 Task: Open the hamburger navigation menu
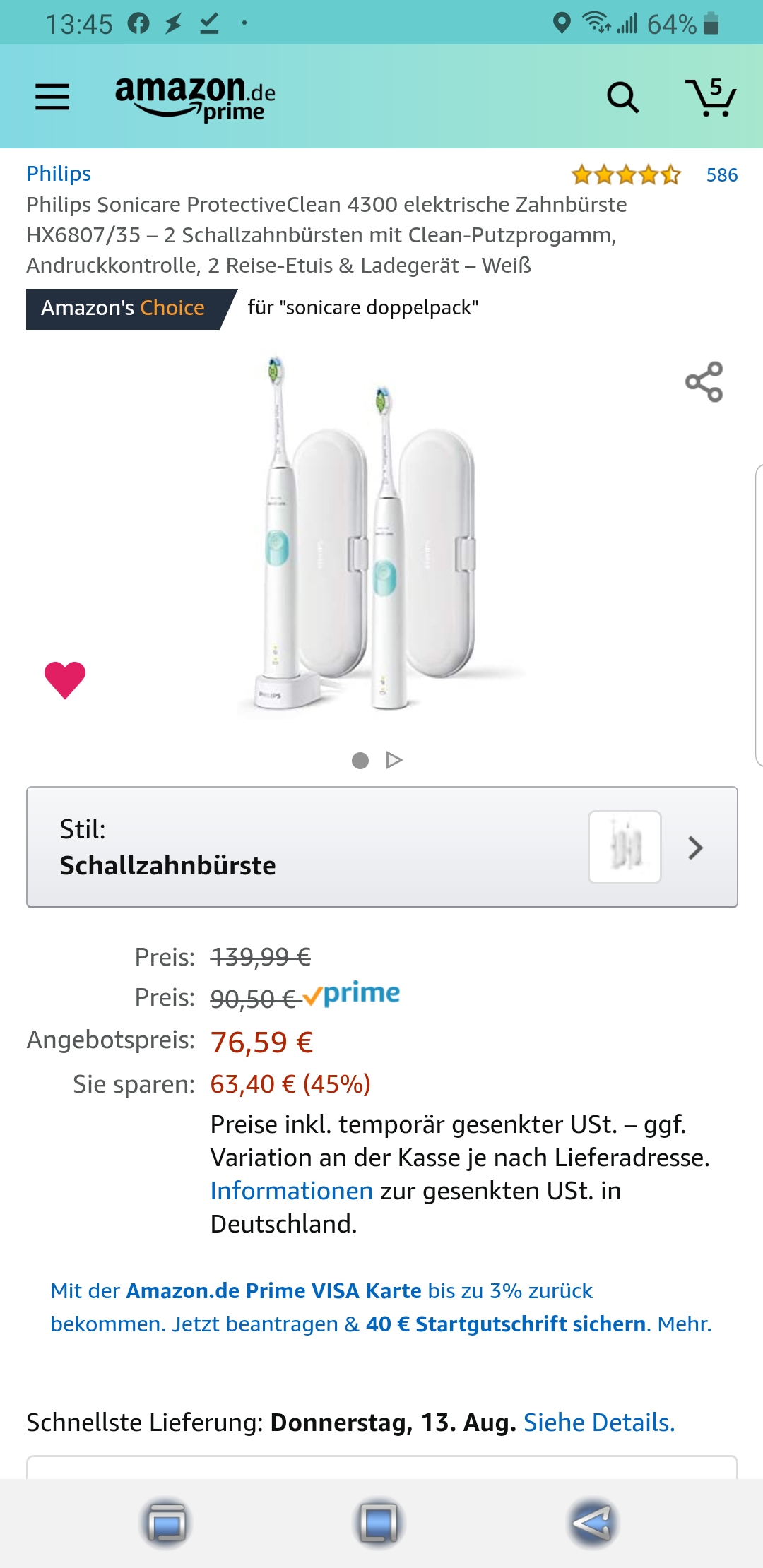(52, 97)
